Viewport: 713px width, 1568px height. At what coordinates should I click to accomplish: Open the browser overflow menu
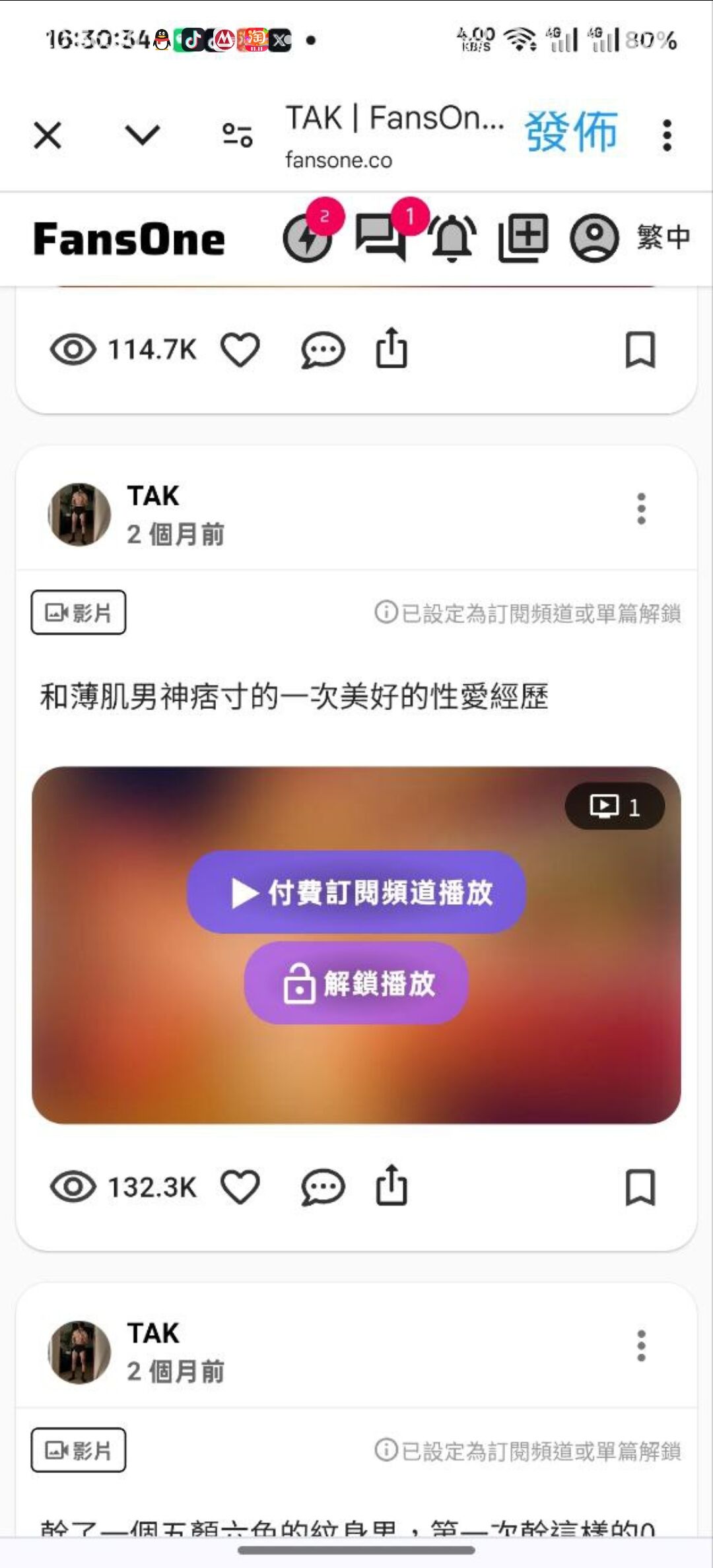667,135
